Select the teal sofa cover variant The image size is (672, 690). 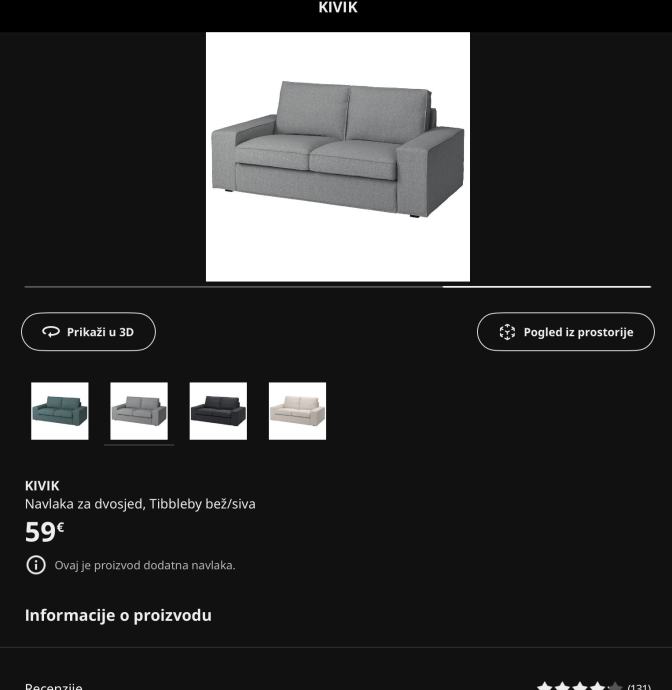click(x=60, y=411)
